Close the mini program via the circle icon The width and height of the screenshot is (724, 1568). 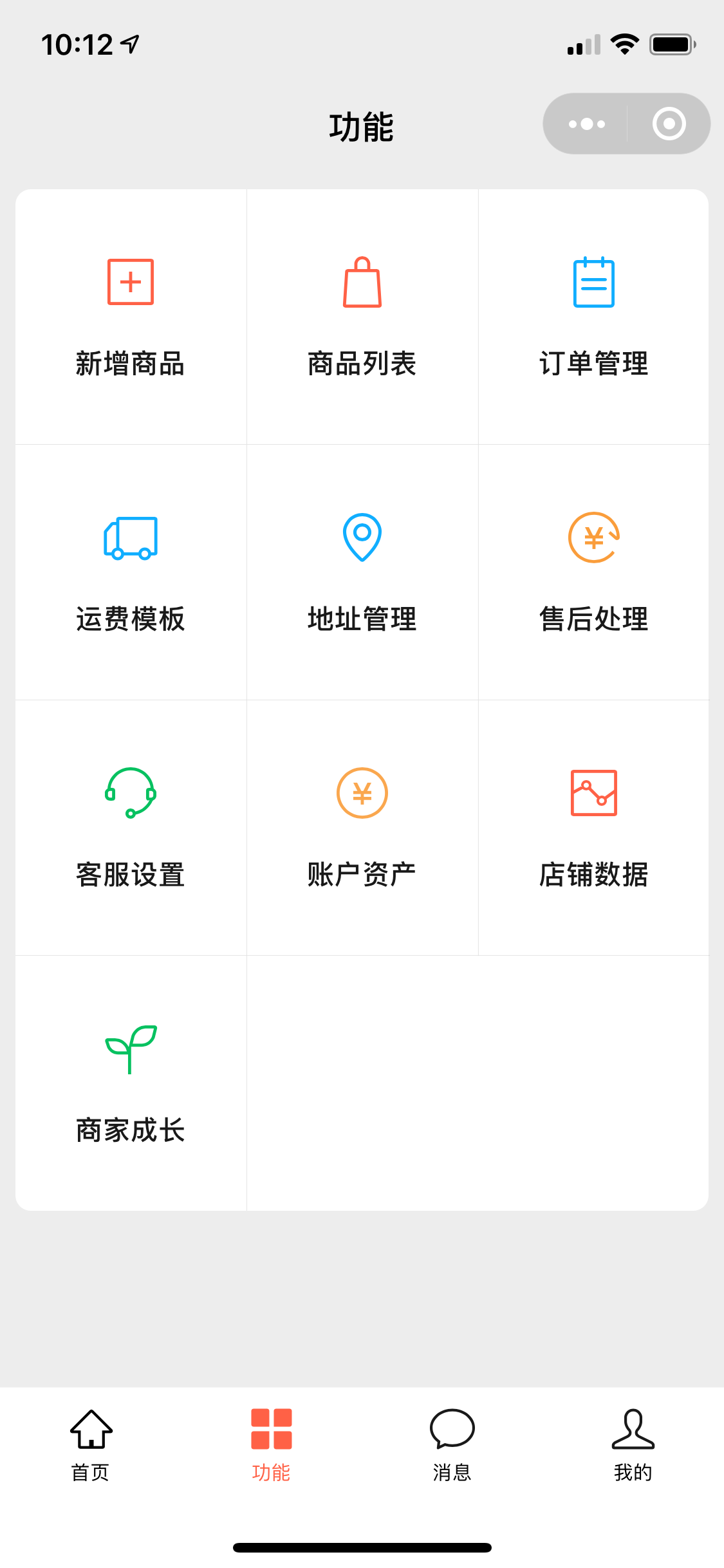(669, 124)
